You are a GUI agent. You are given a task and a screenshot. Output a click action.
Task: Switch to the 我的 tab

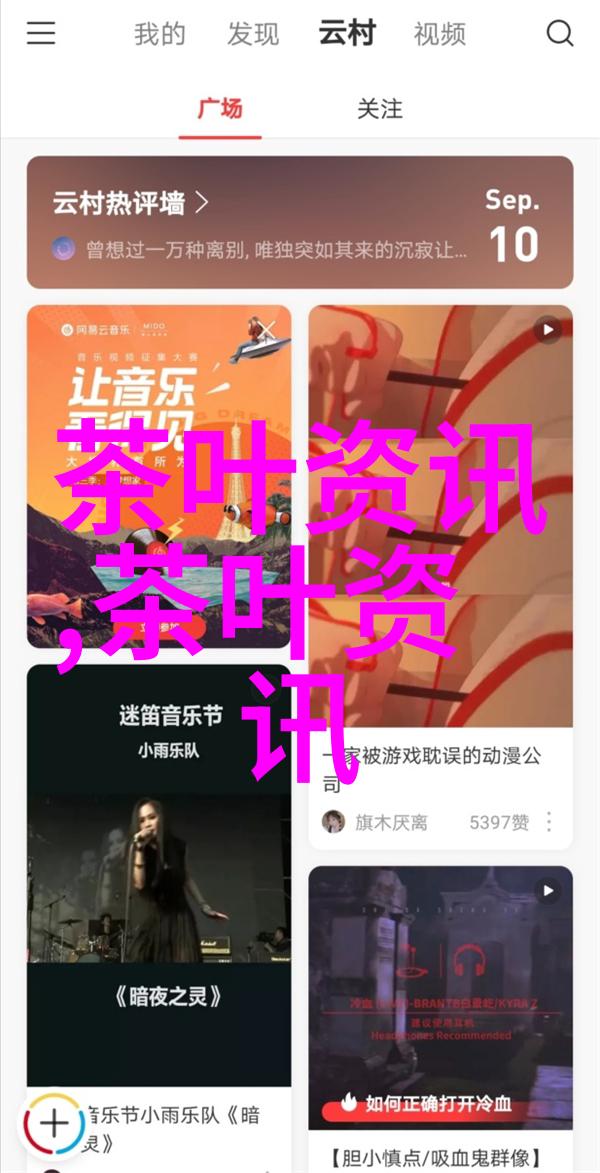pos(160,34)
